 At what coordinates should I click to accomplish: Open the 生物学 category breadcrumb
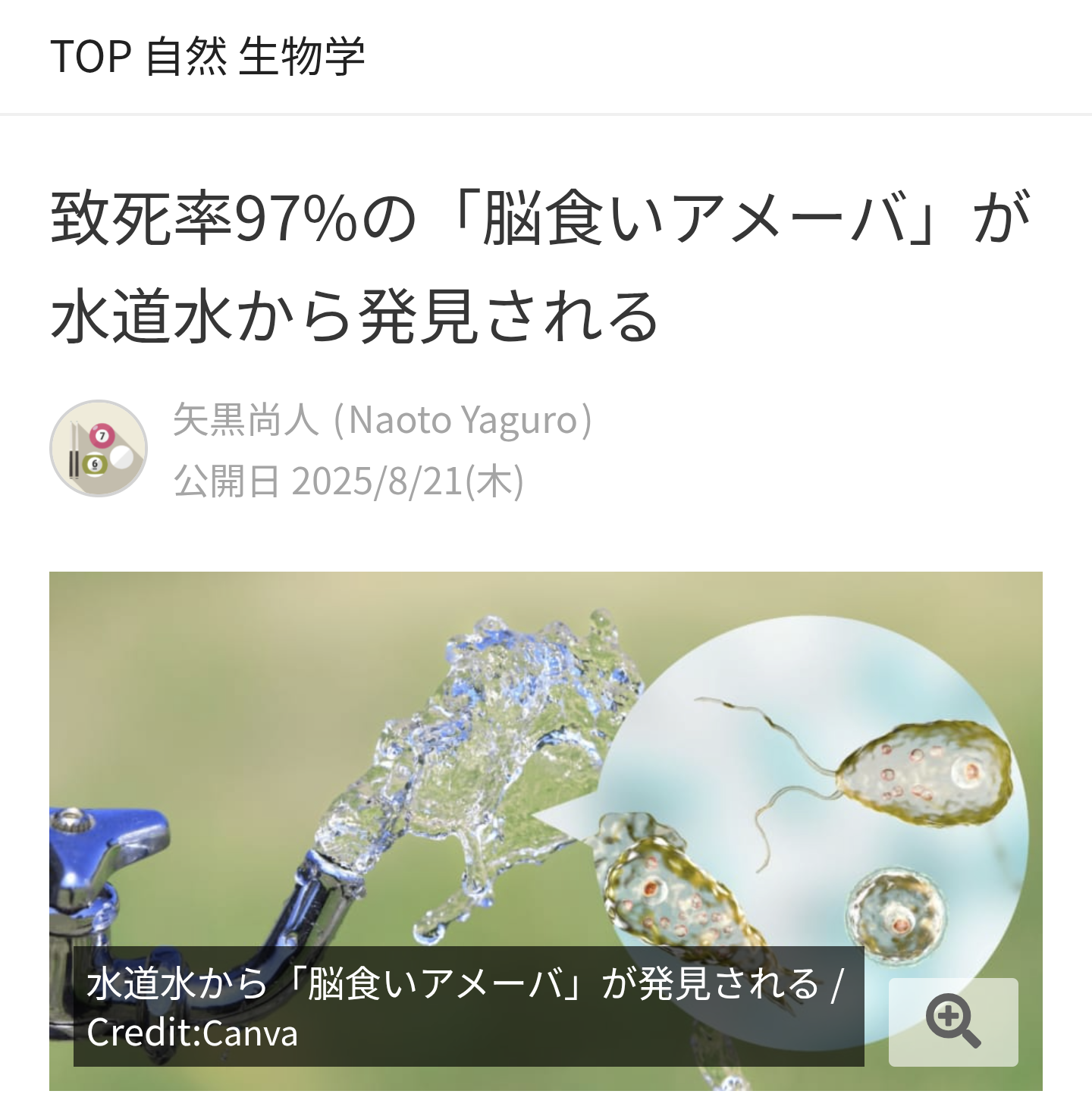[301, 57]
